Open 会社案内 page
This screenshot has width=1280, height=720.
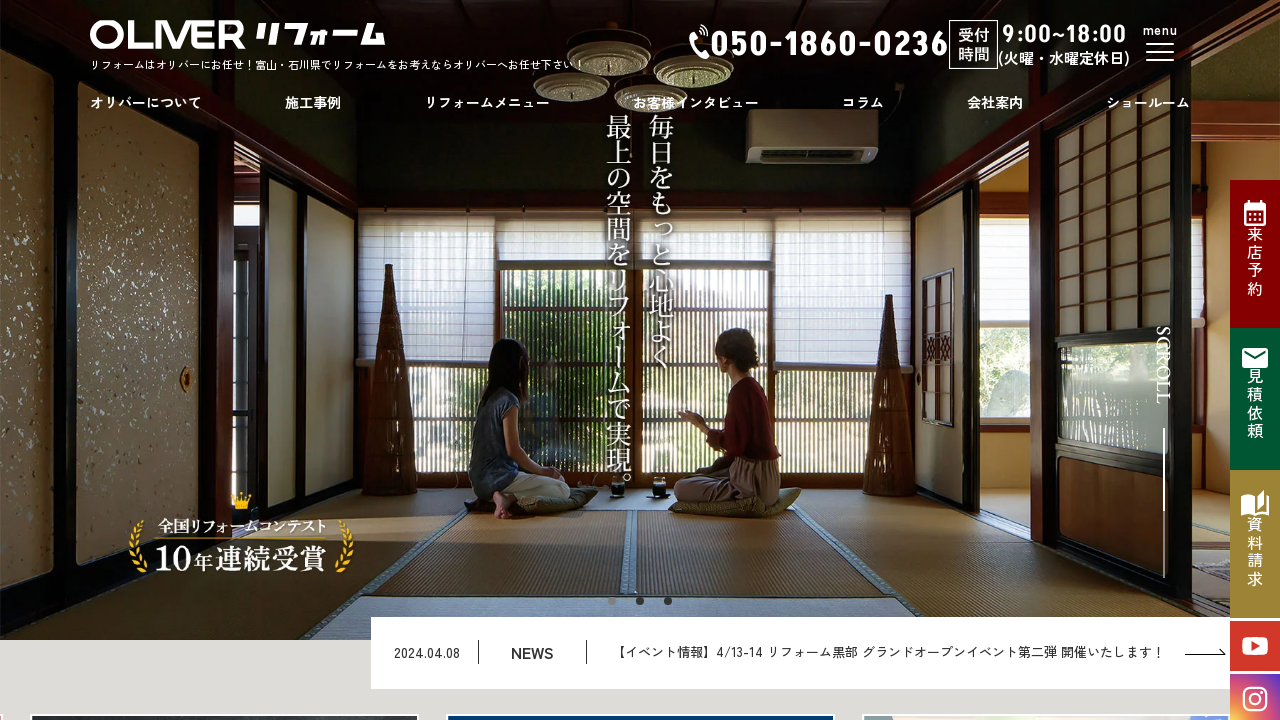(995, 103)
